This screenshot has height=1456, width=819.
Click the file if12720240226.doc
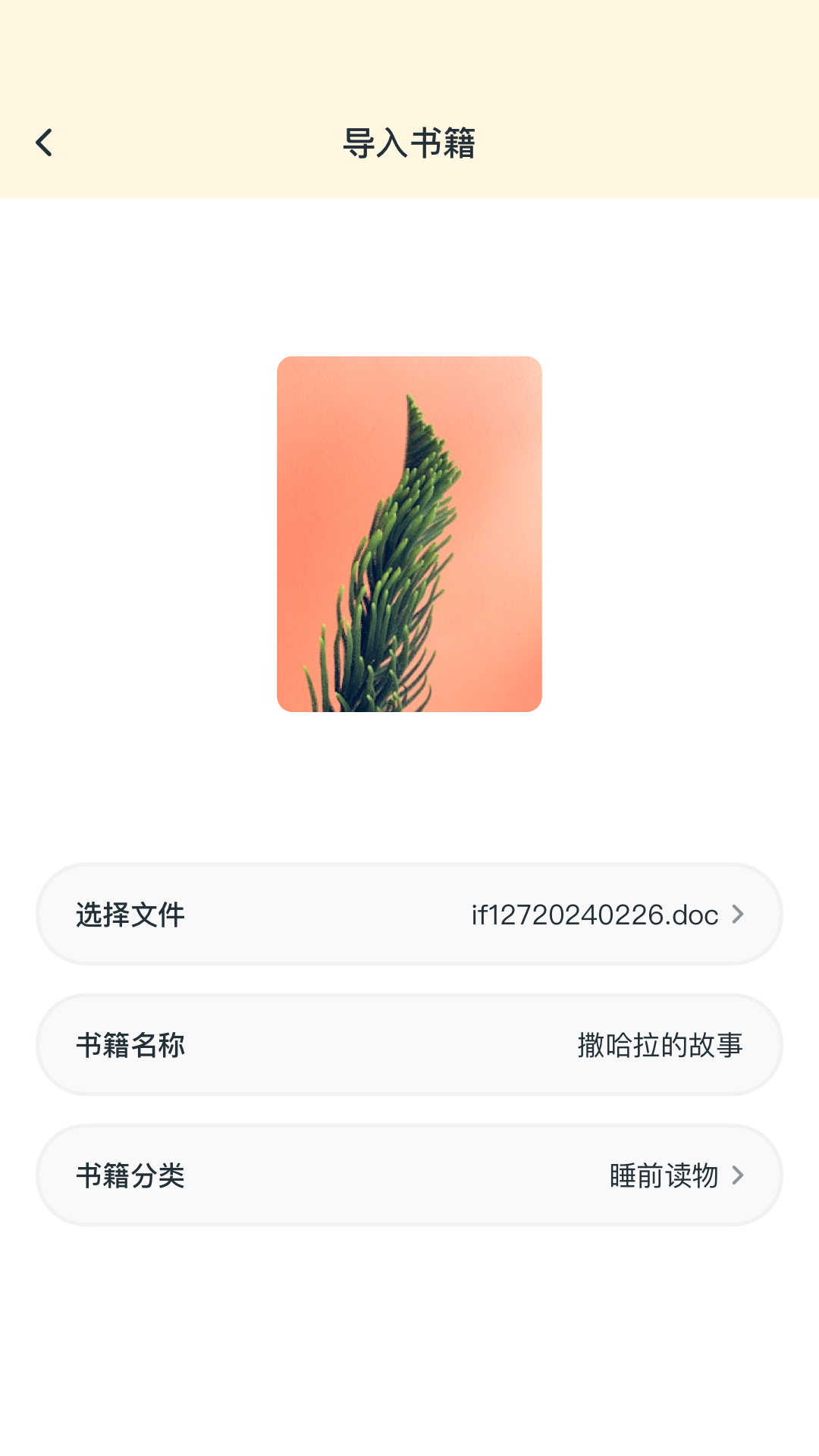(593, 915)
